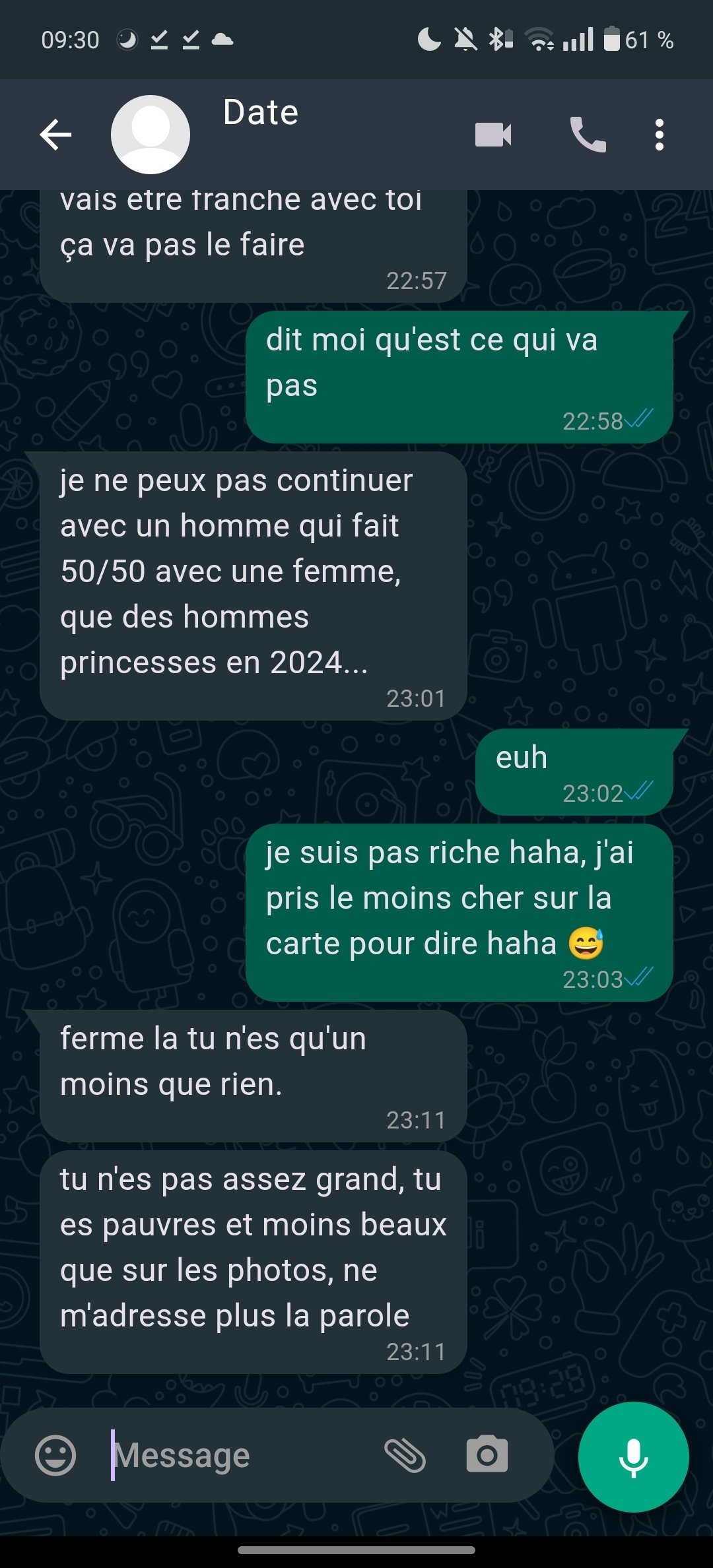Tap the microphone voice message button
Viewport: 713px width, 1568px height.
coord(634,1456)
